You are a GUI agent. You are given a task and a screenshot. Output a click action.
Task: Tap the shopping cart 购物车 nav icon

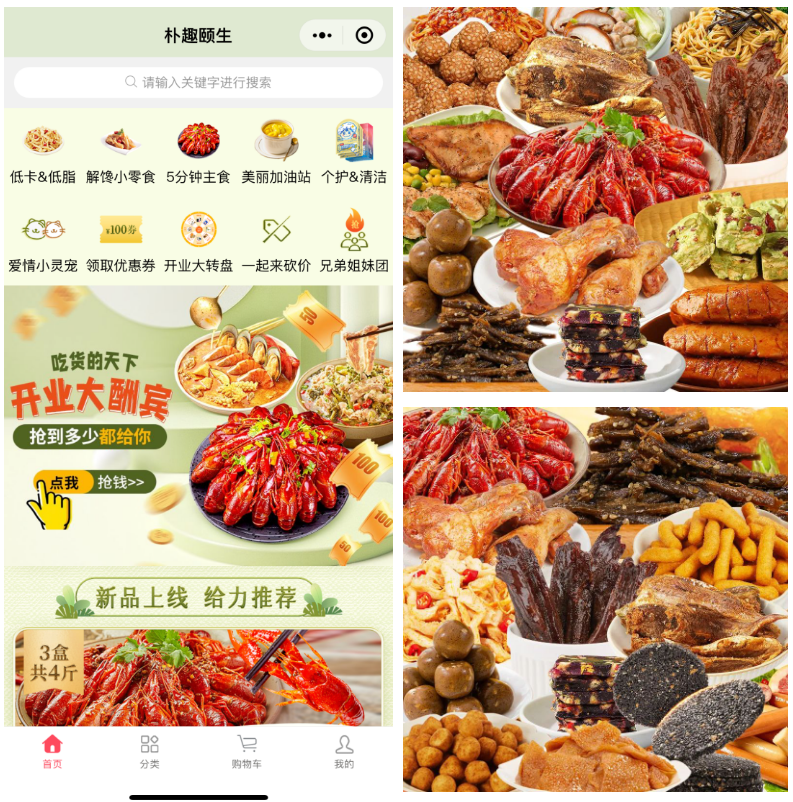[247, 747]
